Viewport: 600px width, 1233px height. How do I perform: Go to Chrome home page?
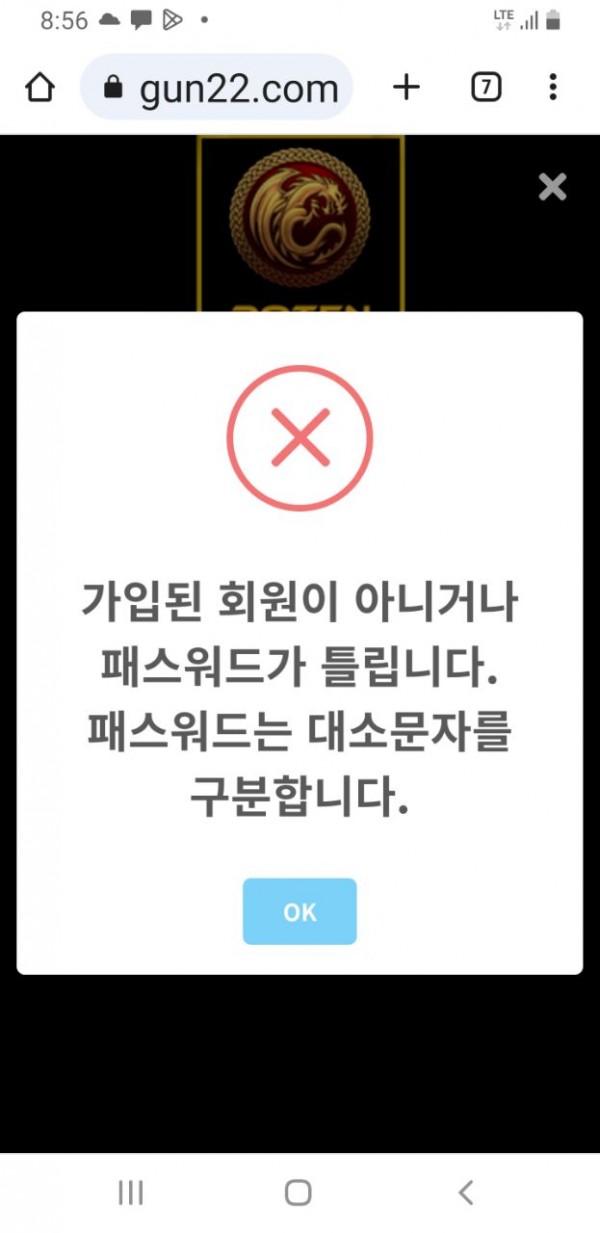point(39,89)
